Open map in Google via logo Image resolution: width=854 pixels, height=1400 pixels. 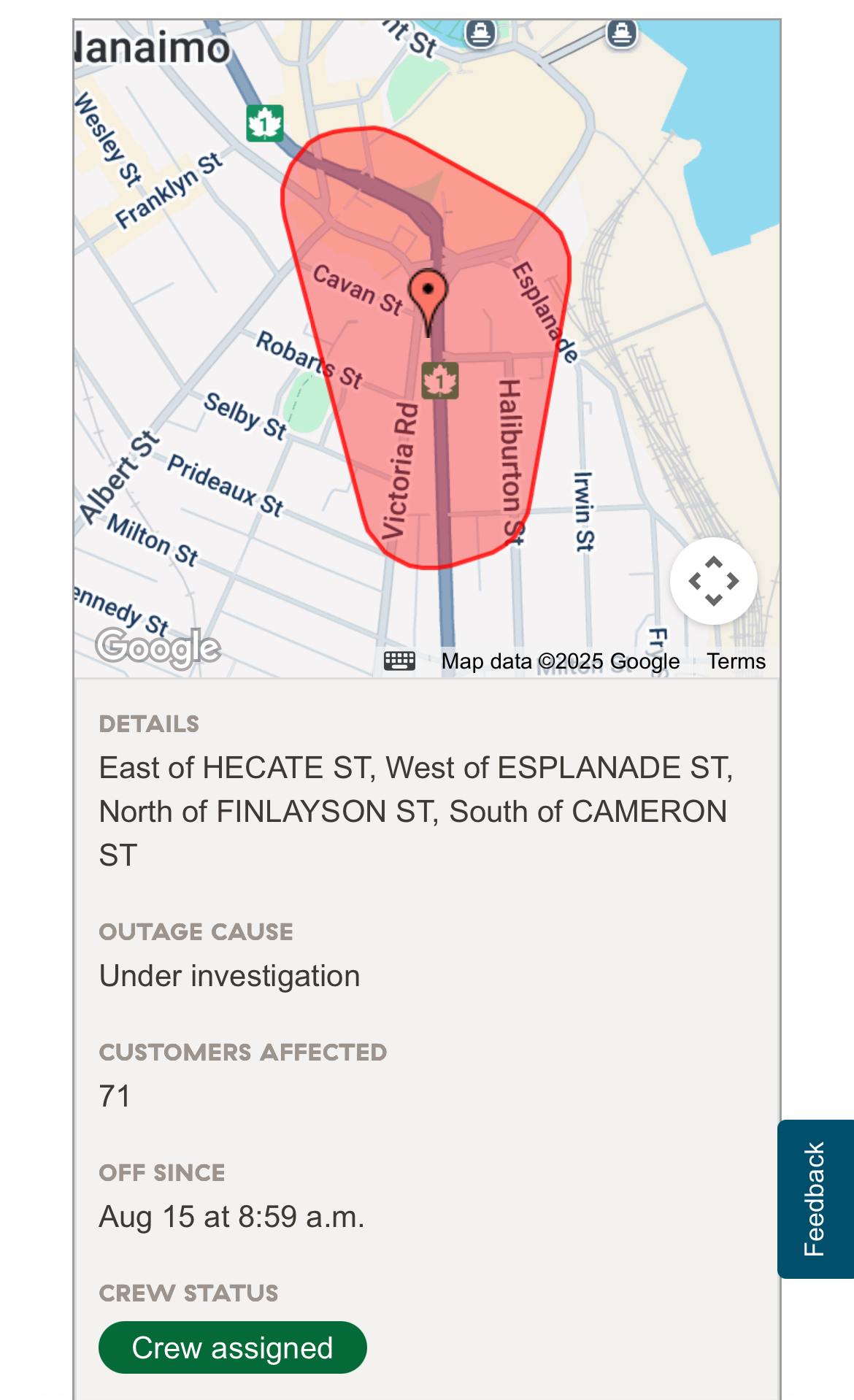pyautogui.click(x=158, y=647)
